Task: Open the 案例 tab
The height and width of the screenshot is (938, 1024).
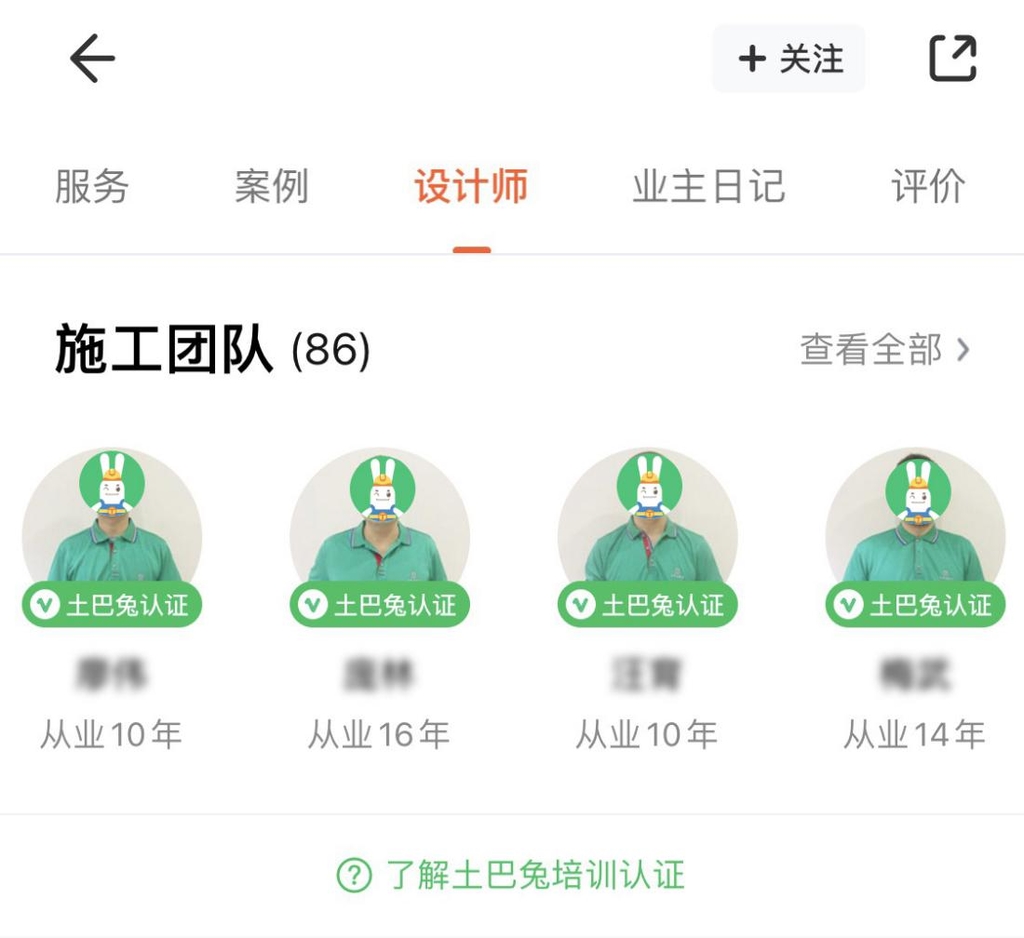Action: 271,187
